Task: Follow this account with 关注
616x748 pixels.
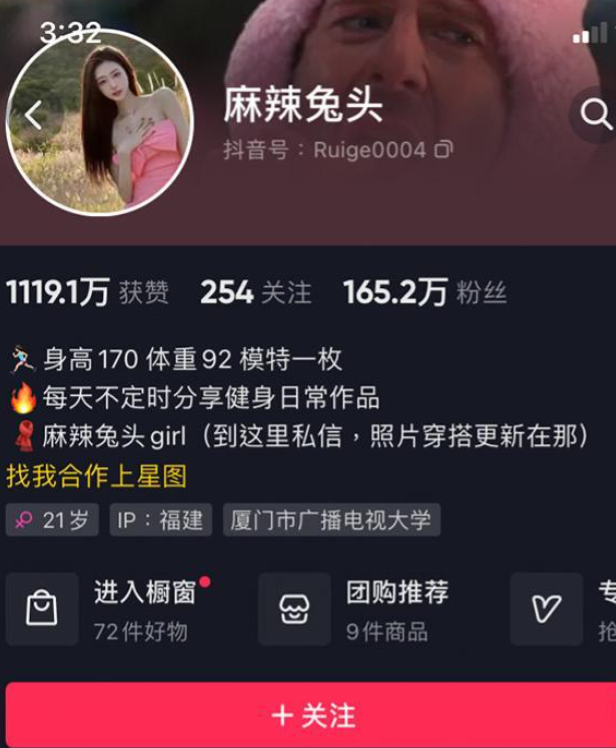Action: click(308, 715)
